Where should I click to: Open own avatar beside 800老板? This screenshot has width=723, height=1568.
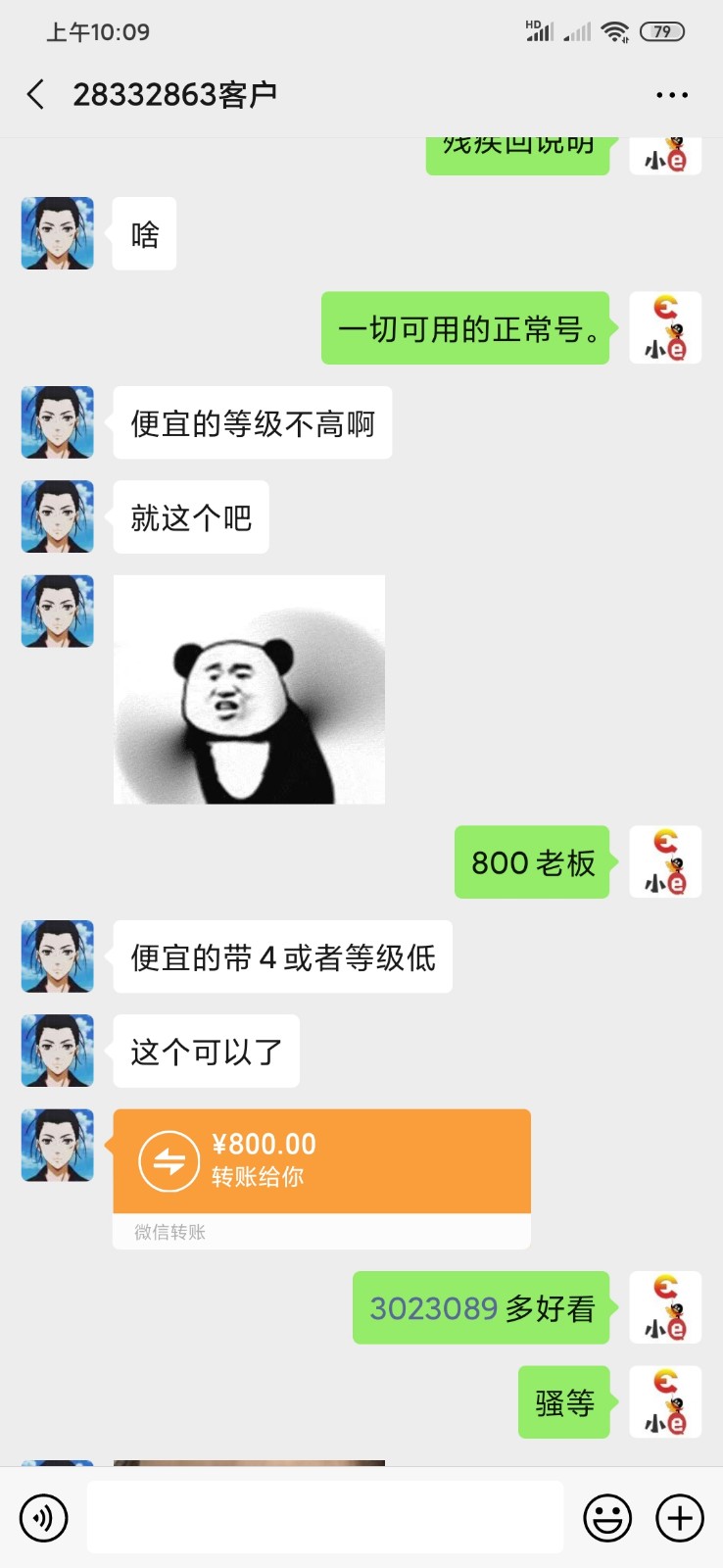coord(665,861)
